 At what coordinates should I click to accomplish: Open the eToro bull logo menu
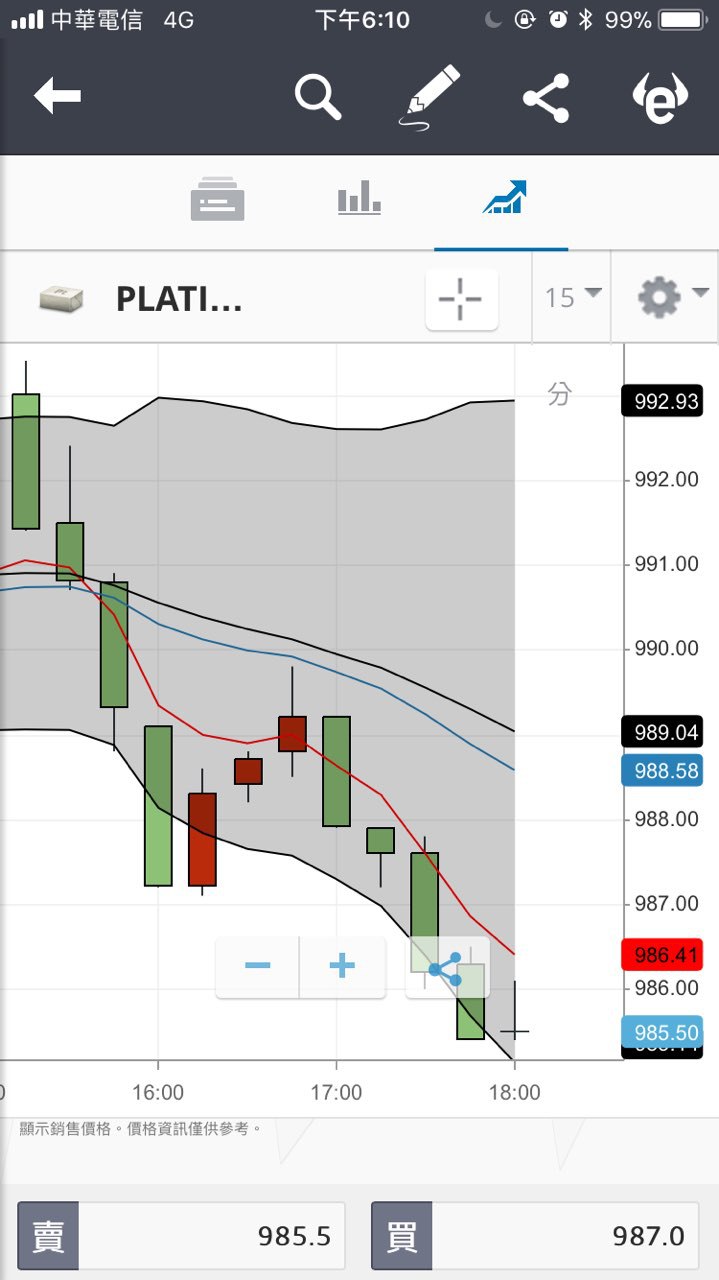coord(660,97)
